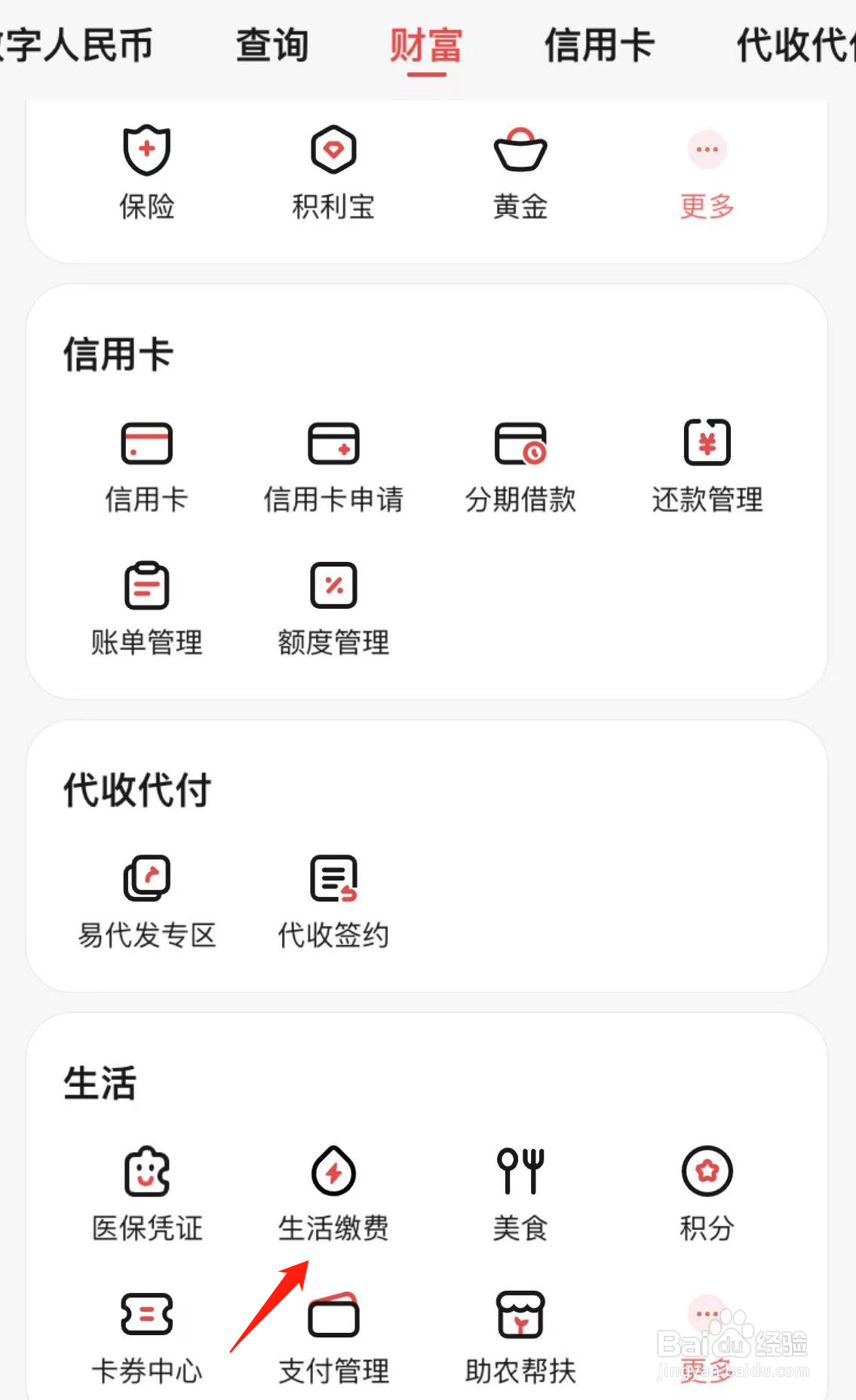Open 代收签约

[333, 902]
